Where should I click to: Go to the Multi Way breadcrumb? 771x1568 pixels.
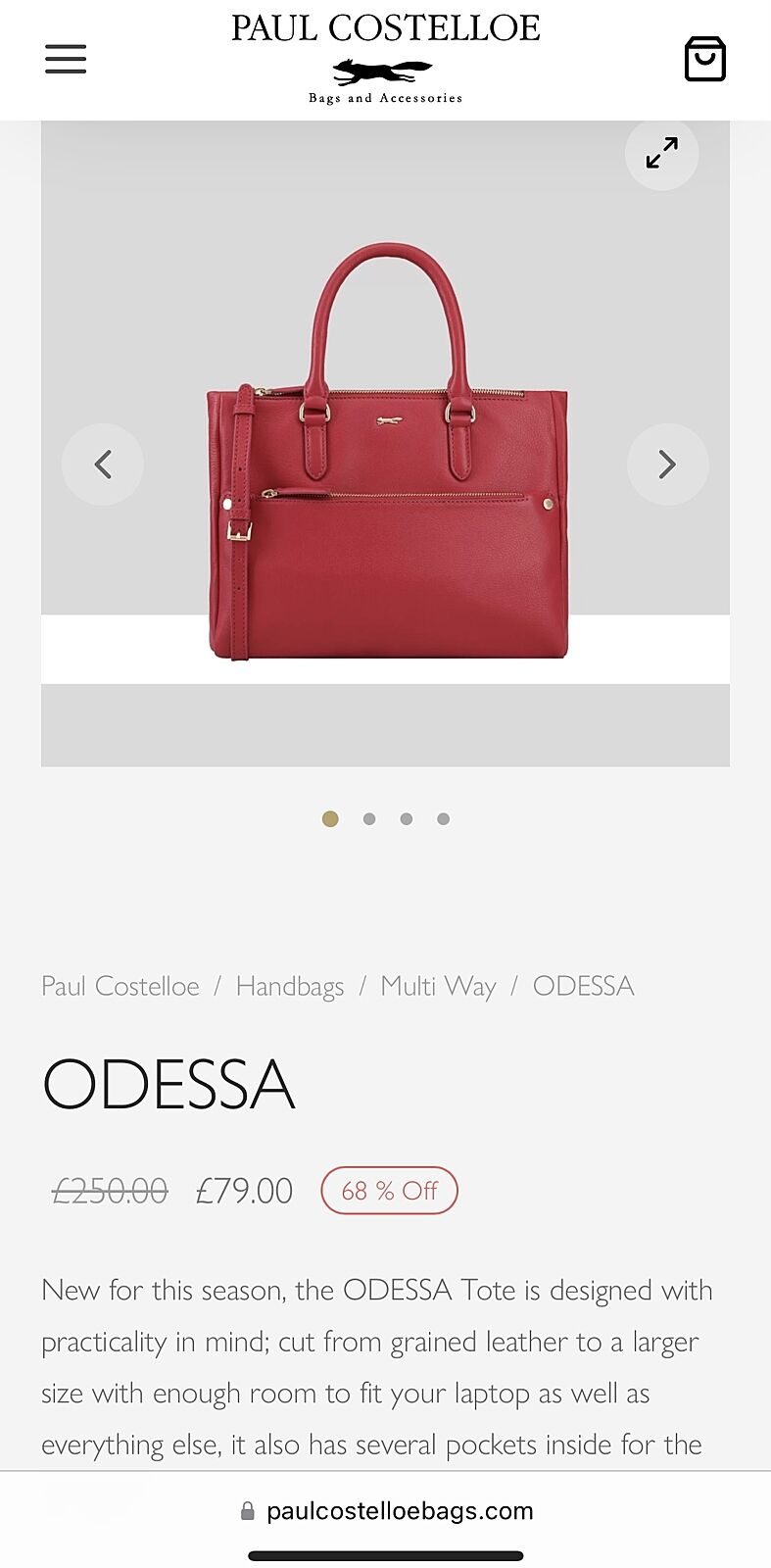pyautogui.click(x=438, y=986)
